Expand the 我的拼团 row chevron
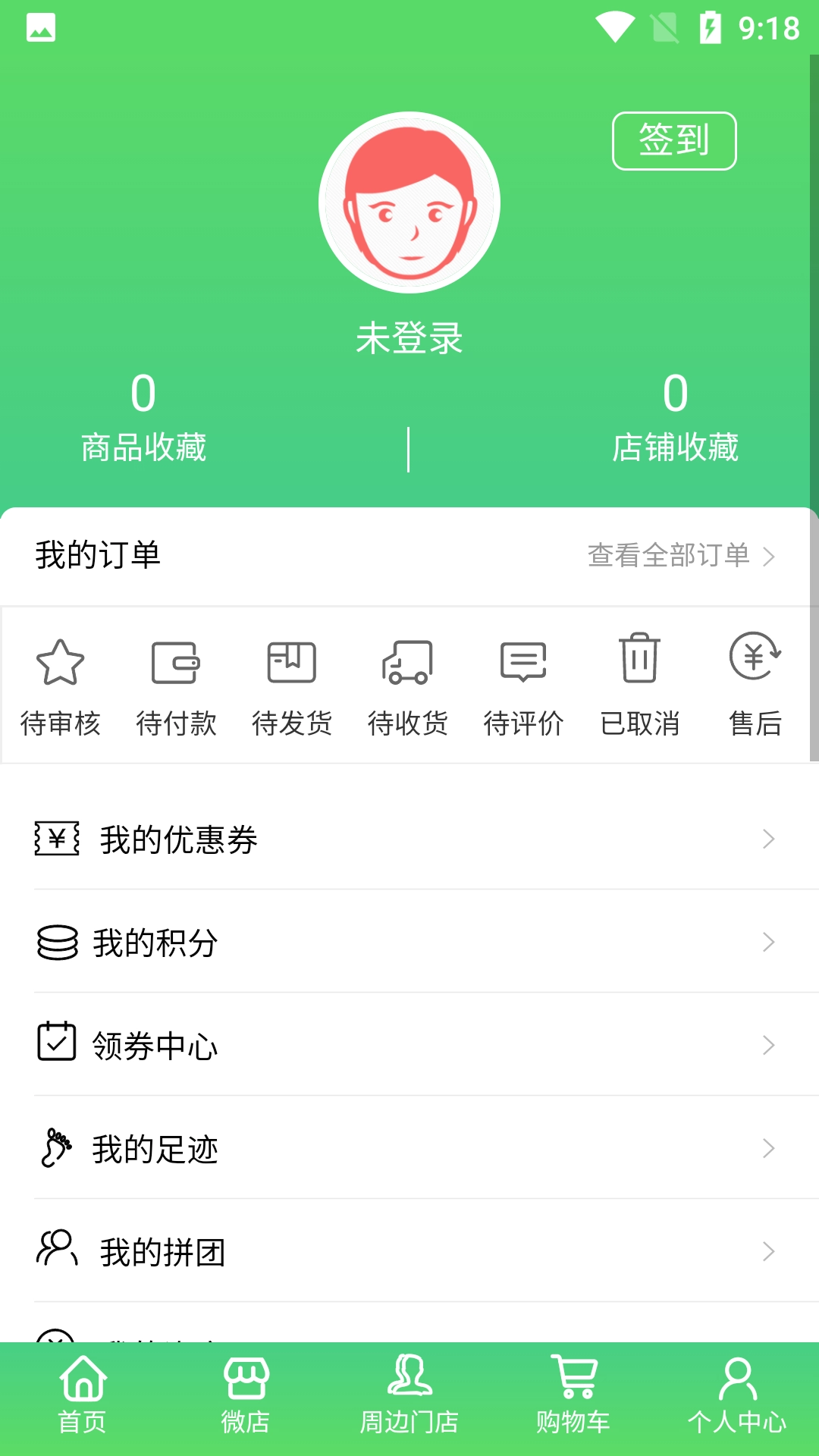The width and height of the screenshot is (819, 1456). coord(769,1252)
